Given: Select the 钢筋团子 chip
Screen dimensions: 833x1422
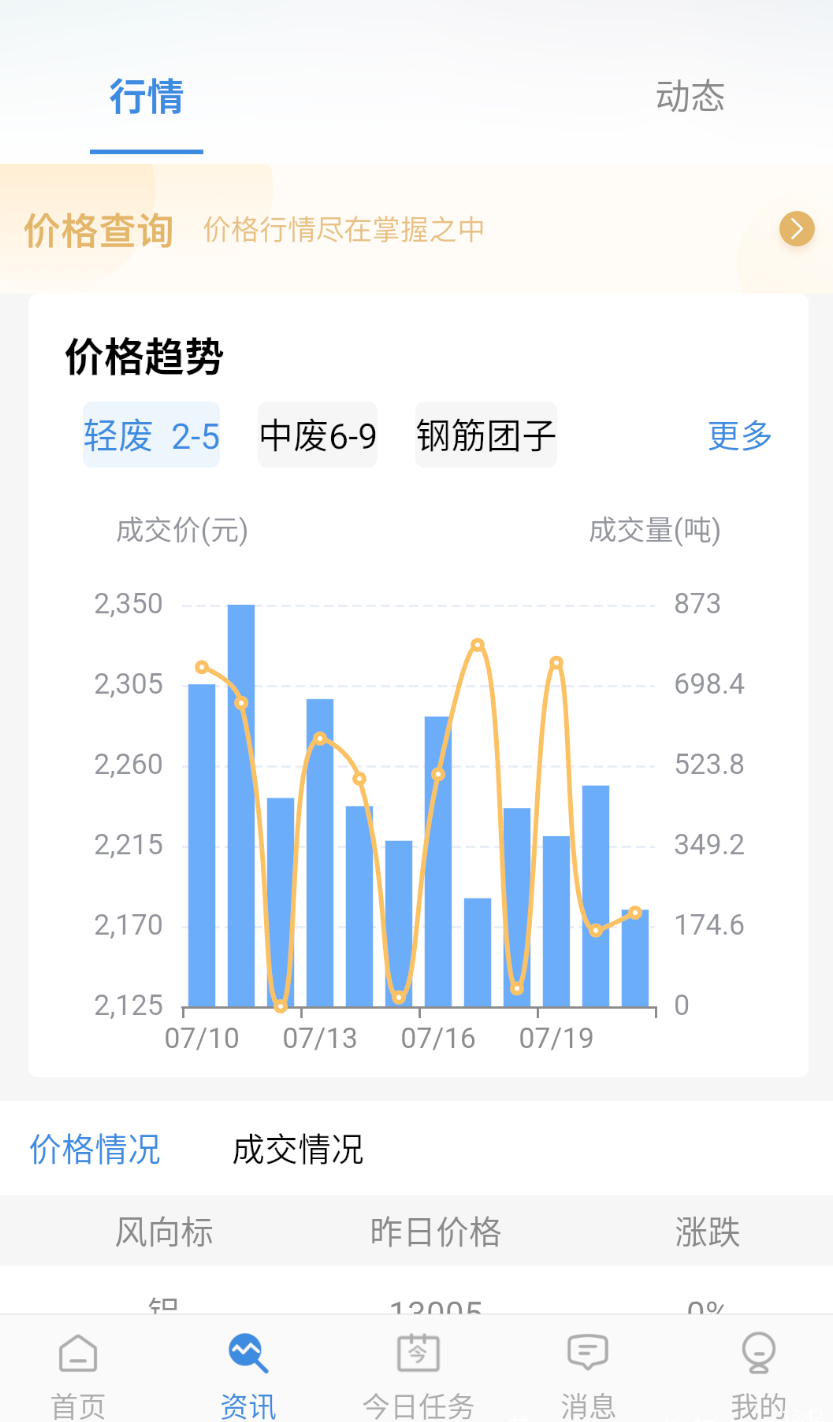Looking at the screenshot, I should point(486,435).
